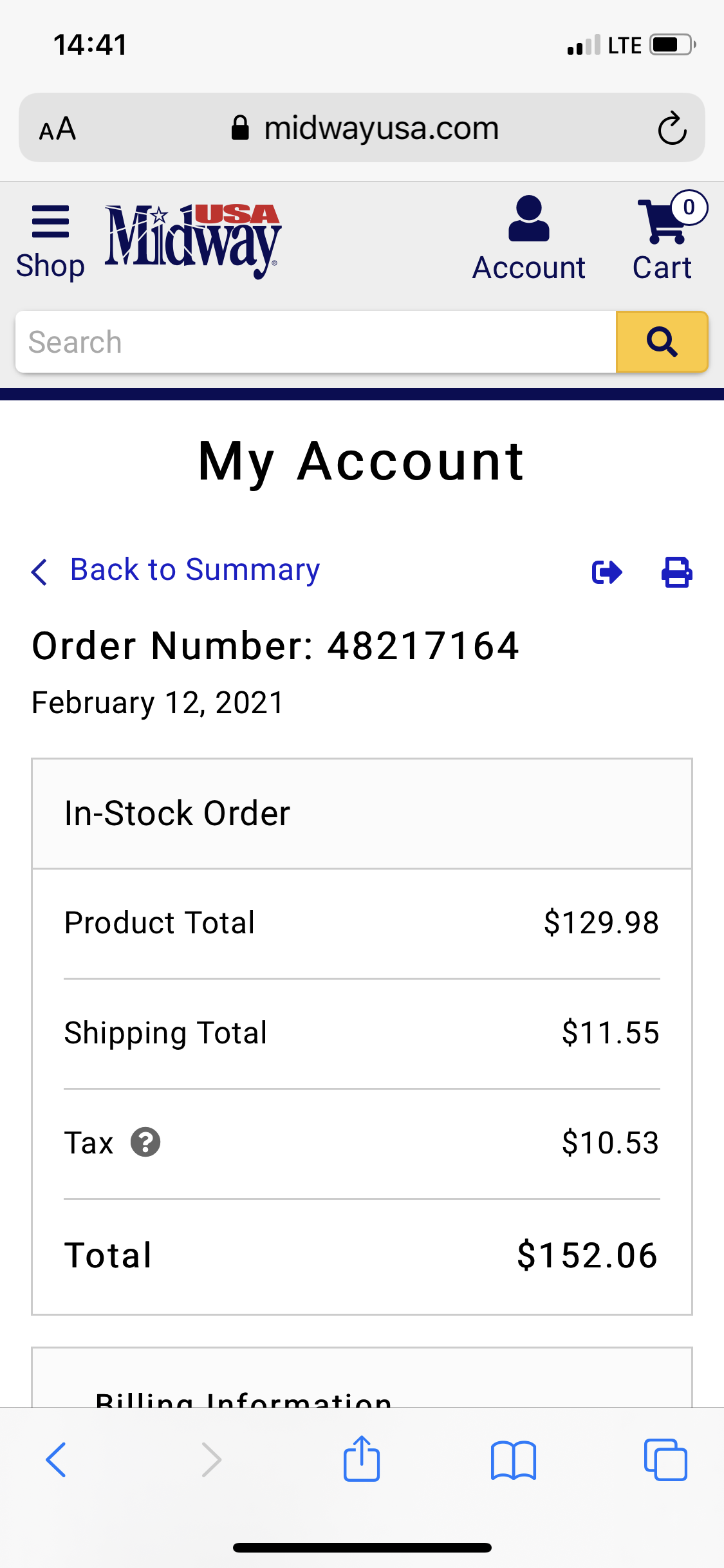This screenshot has width=724, height=1568.
Task: Tap the yellow search magnifier button
Action: click(662, 342)
